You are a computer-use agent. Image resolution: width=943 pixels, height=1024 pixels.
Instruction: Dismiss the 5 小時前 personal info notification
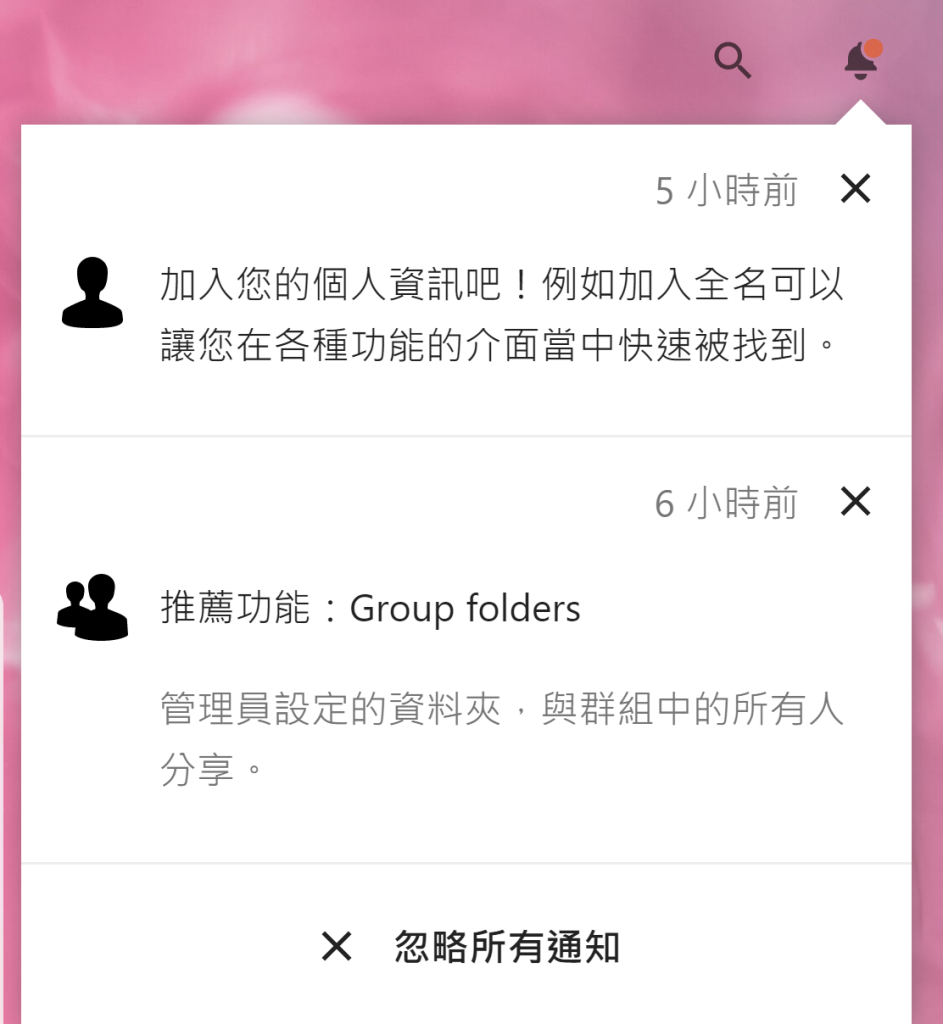(855, 188)
